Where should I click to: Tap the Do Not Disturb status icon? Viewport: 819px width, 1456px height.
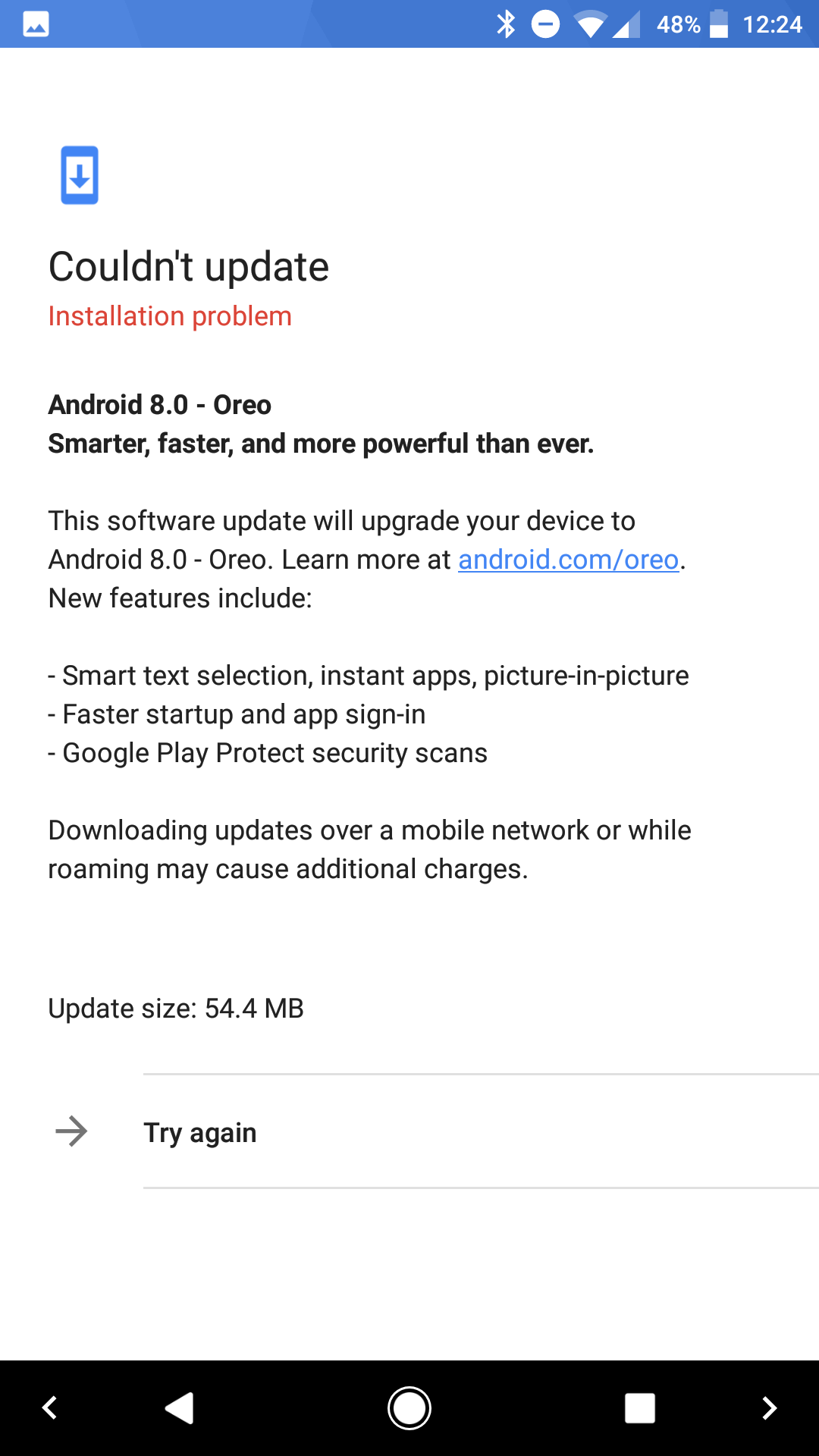pyautogui.click(x=544, y=24)
